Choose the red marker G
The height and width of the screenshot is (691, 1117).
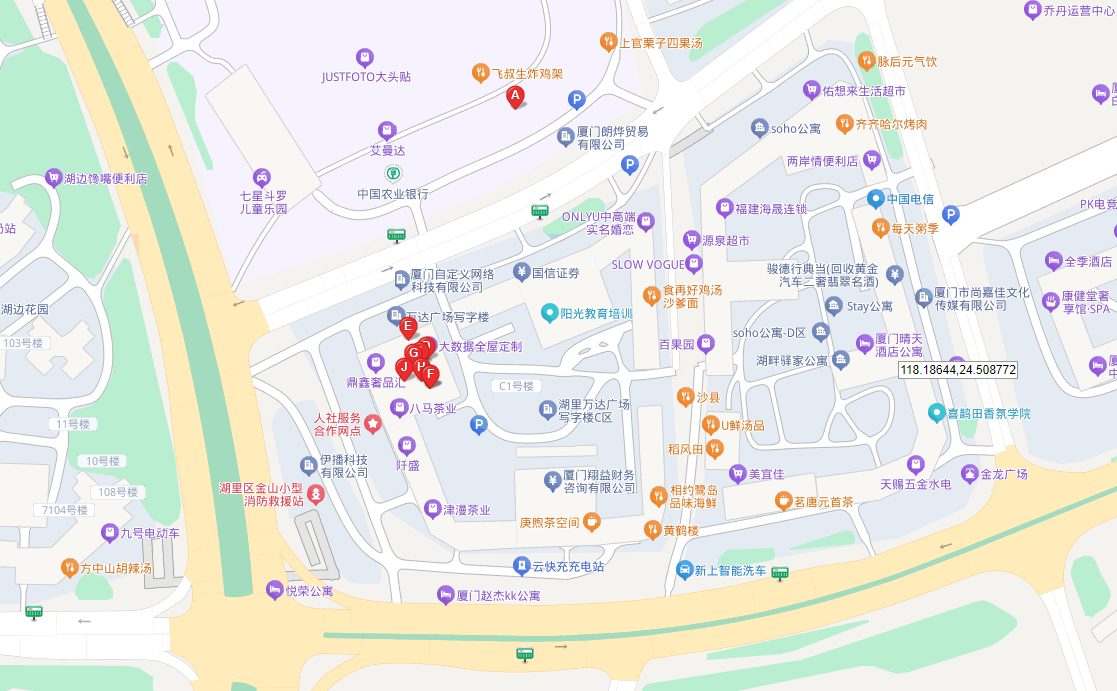coord(413,353)
